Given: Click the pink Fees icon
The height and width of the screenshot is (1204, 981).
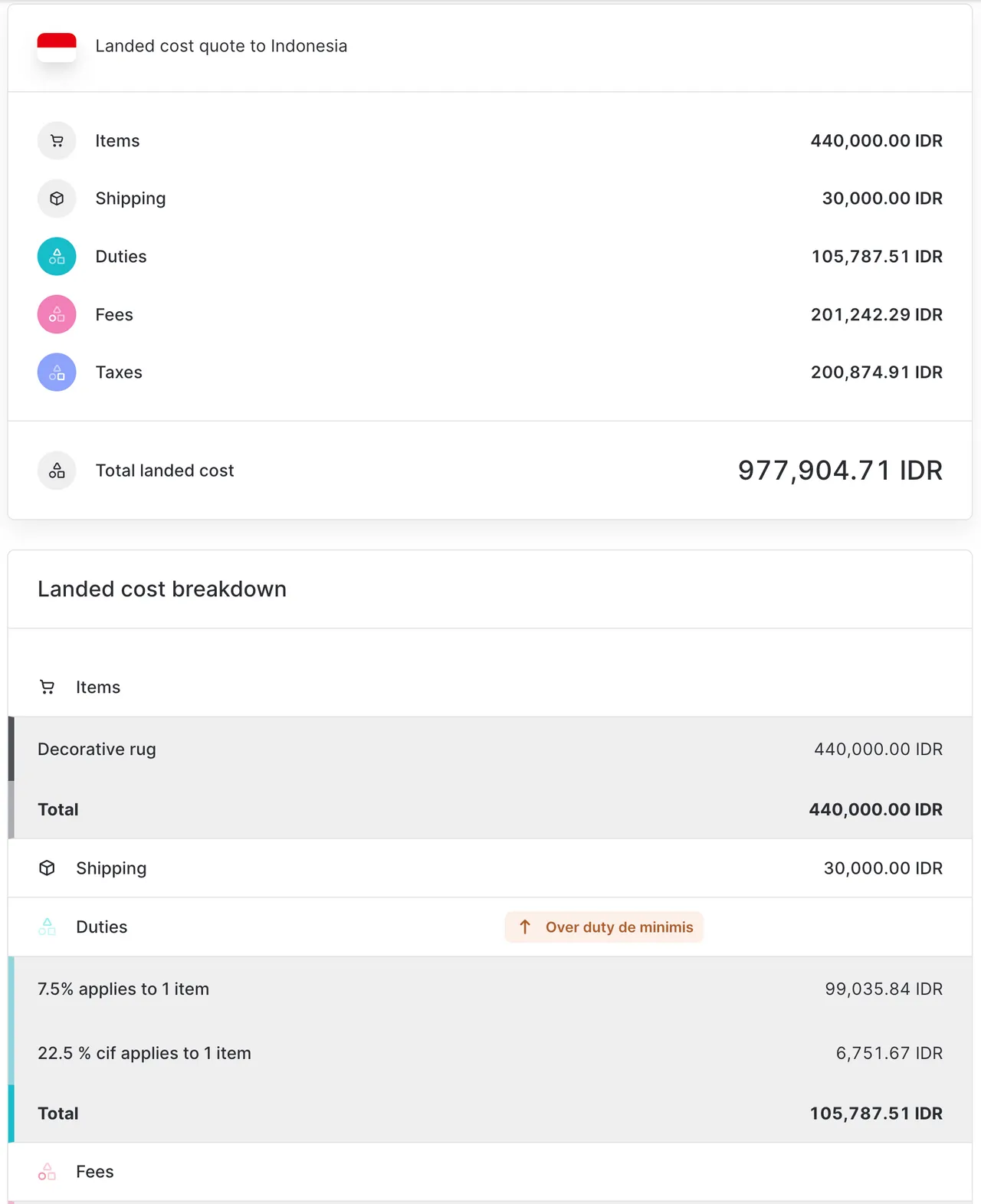Looking at the screenshot, I should (x=57, y=314).
